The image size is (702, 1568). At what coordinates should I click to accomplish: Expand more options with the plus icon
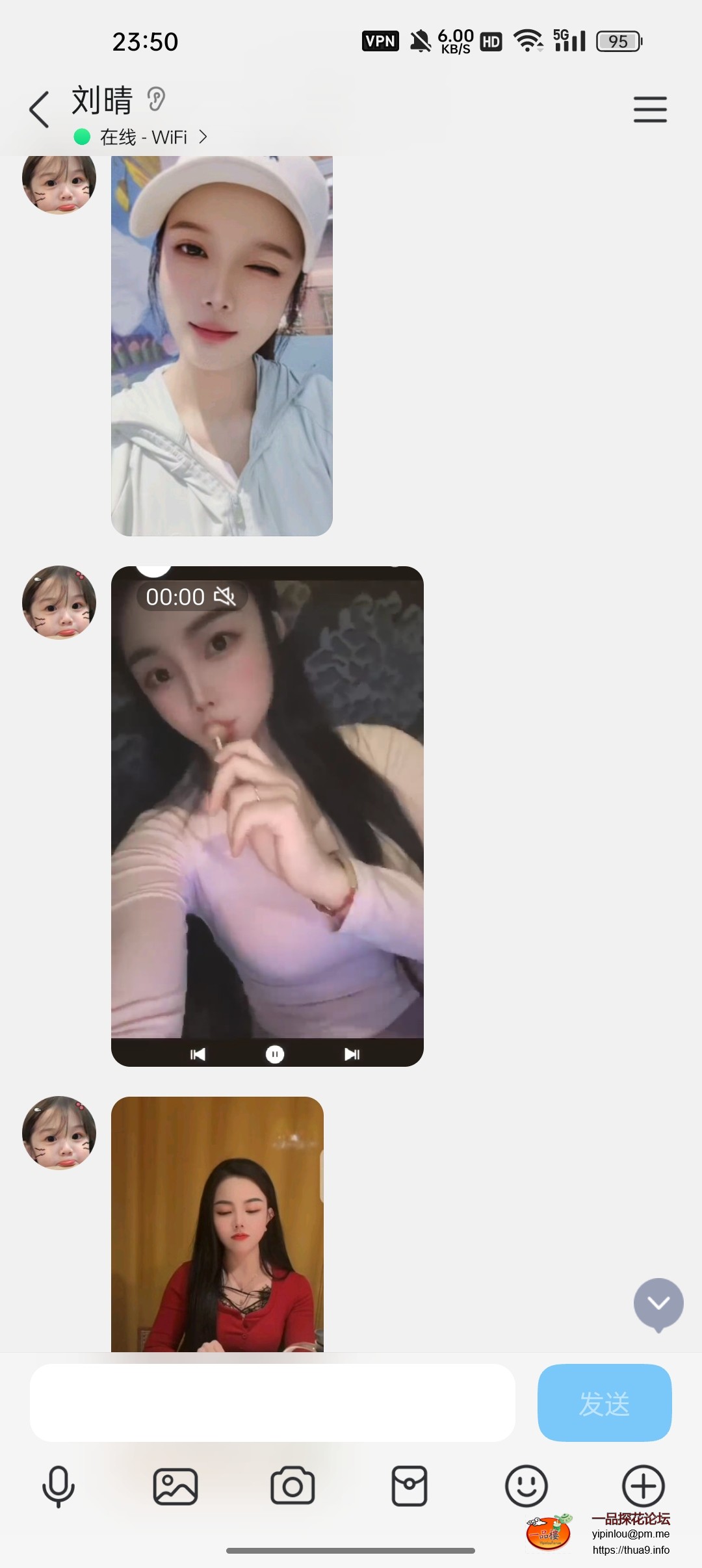pyautogui.click(x=643, y=1486)
